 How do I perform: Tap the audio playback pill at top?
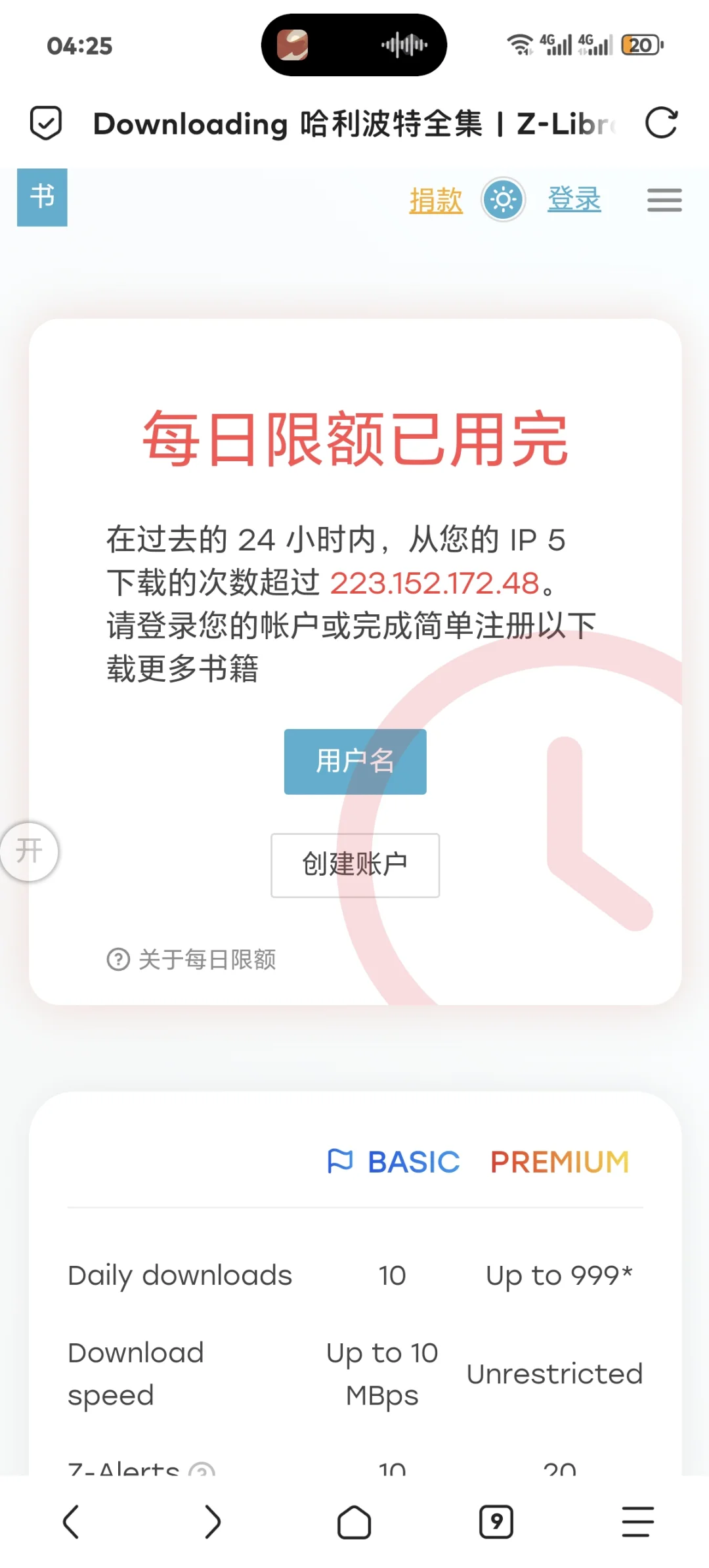354,45
